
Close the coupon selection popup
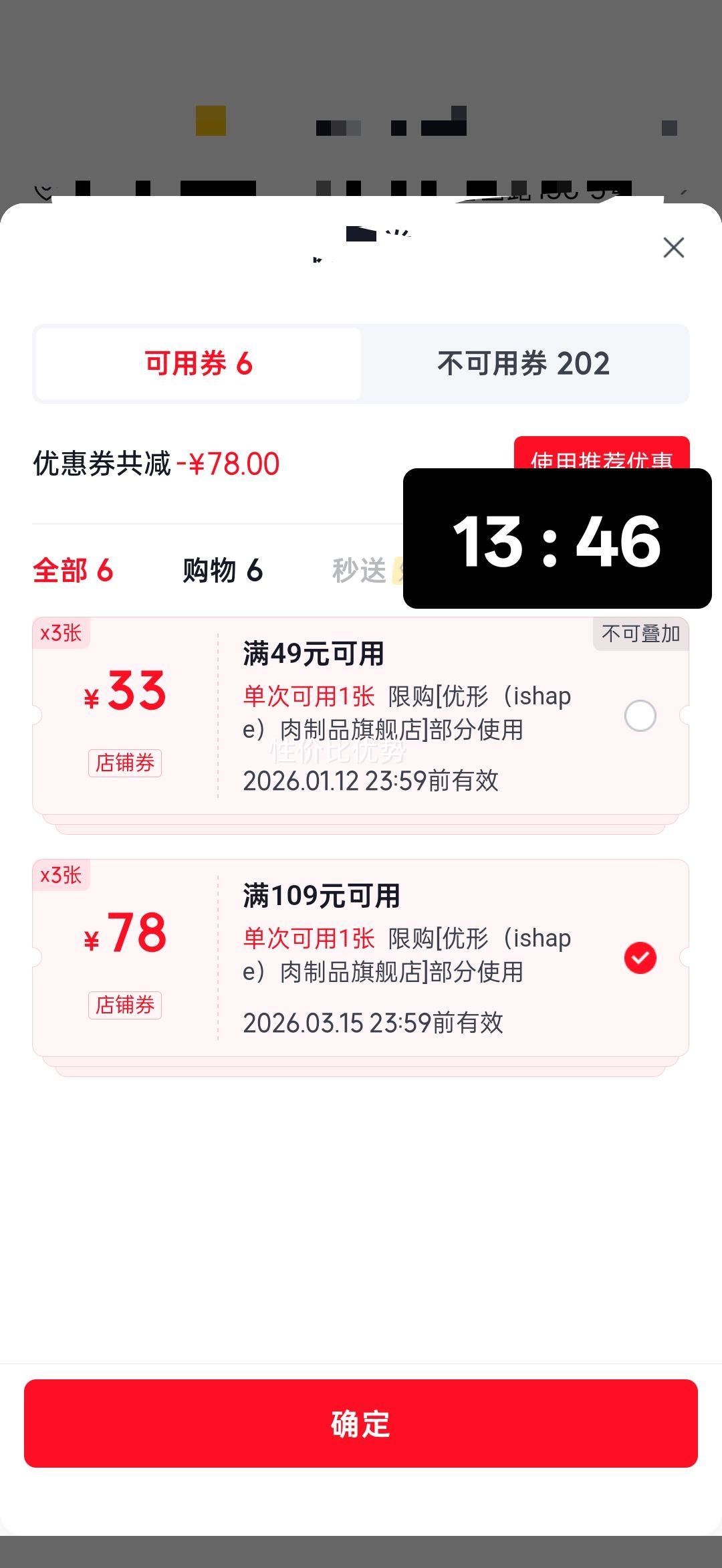point(673,247)
